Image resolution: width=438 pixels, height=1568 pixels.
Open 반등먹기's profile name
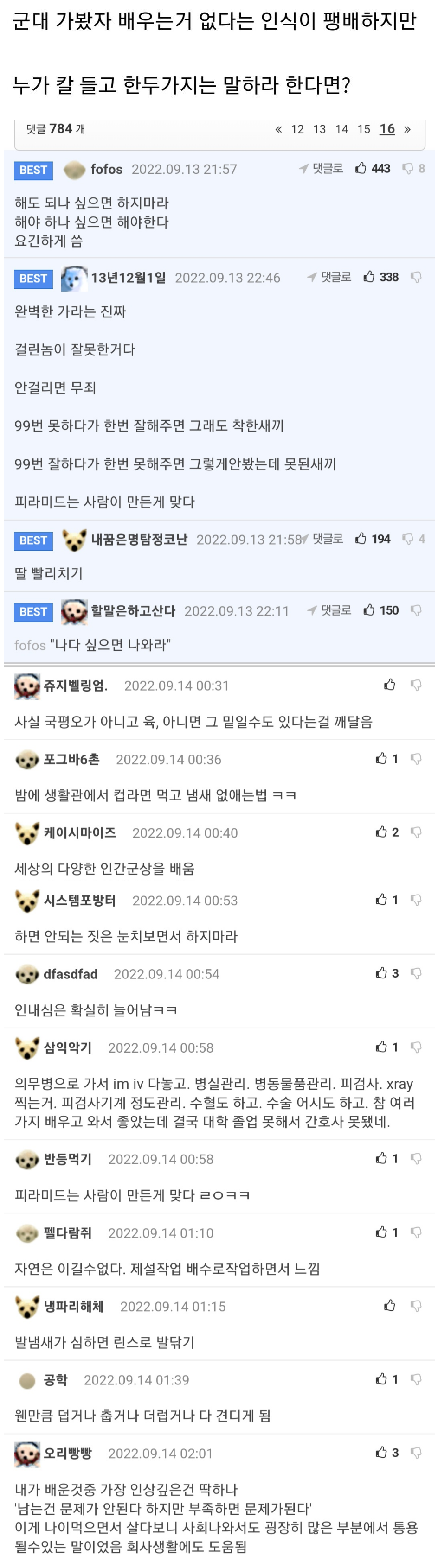coord(68,1159)
